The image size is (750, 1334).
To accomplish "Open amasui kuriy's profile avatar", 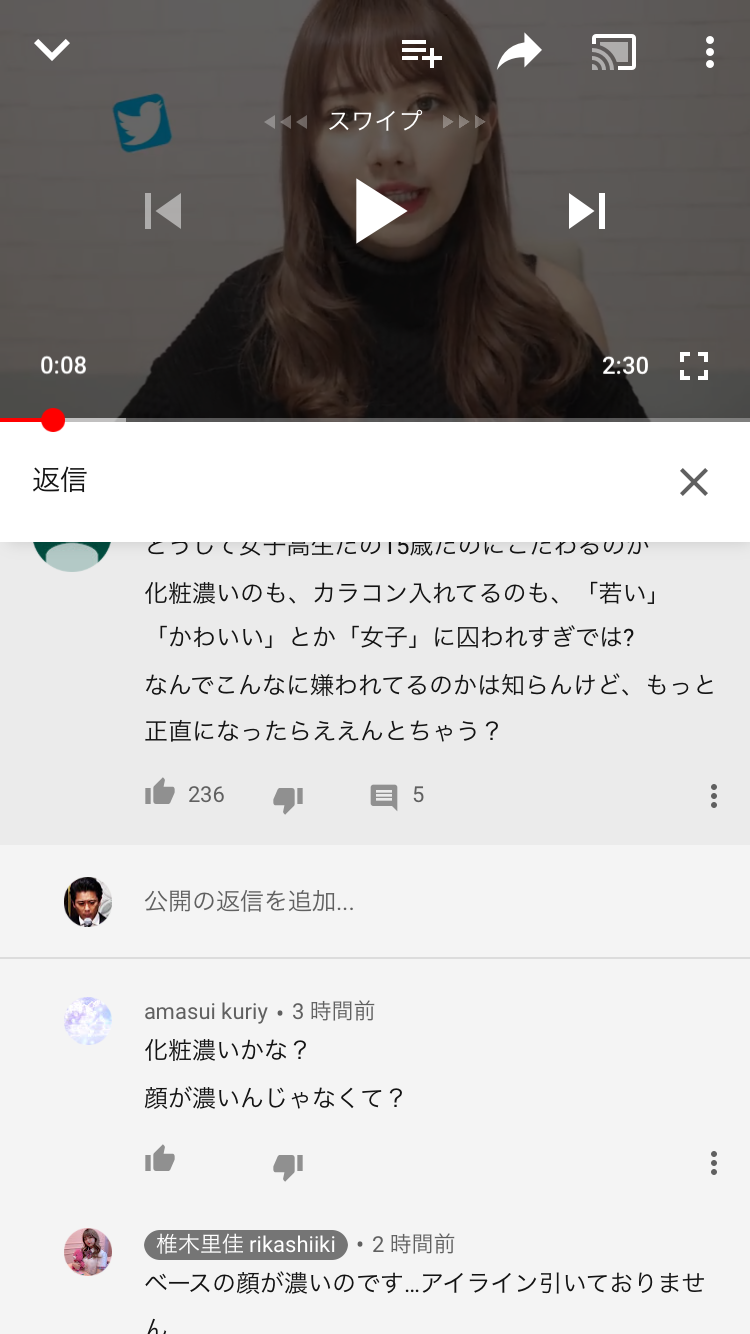I will coord(88,1021).
